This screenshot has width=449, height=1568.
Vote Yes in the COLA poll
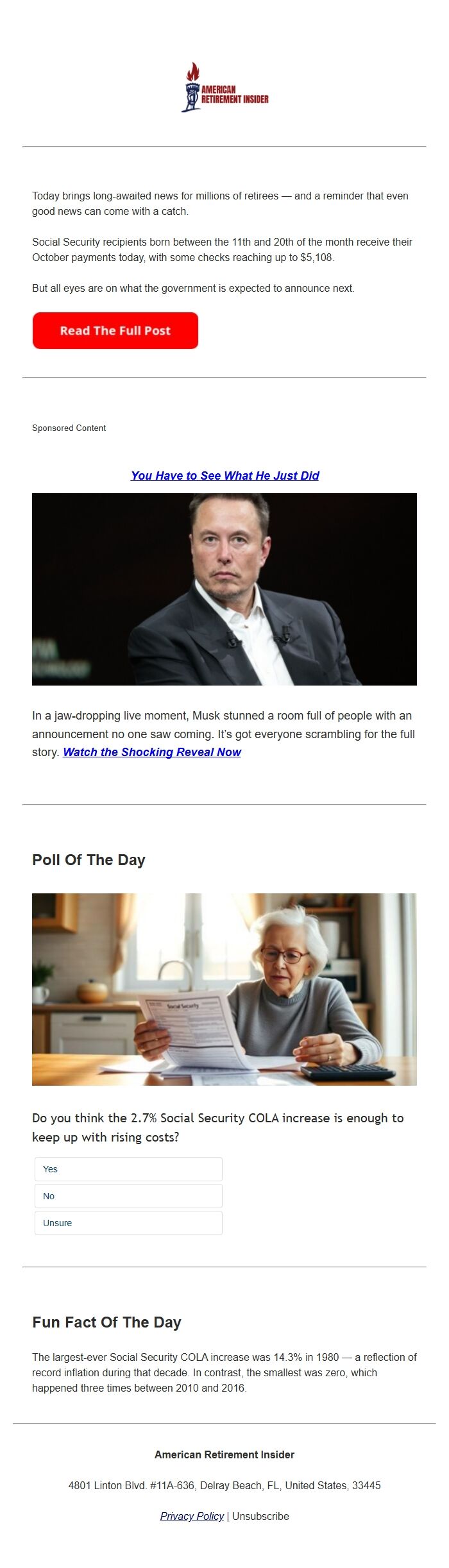128,1168
